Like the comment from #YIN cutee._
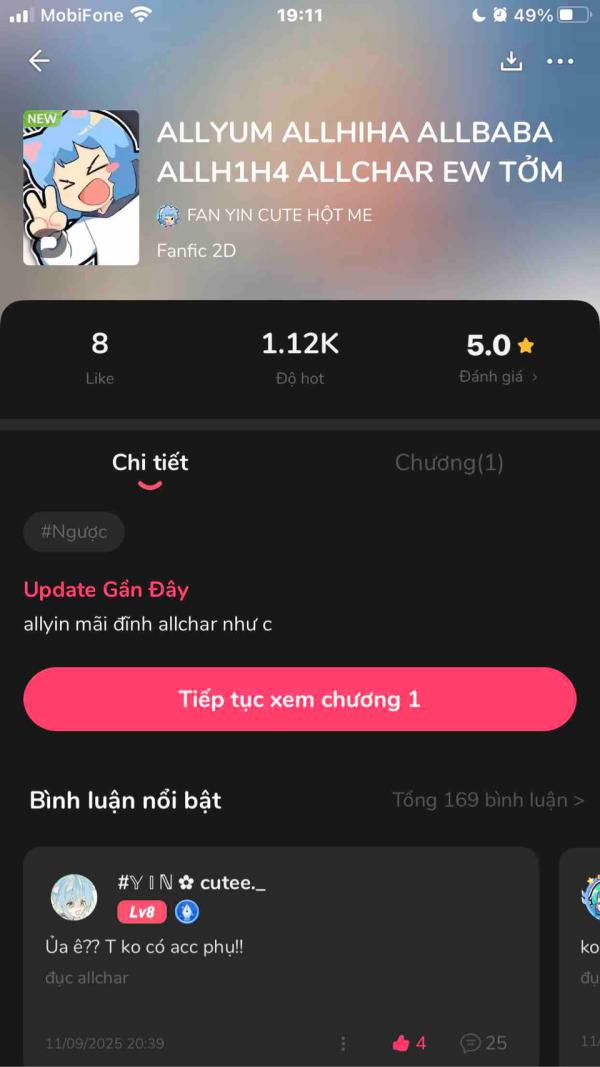The width and height of the screenshot is (600, 1067). click(x=409, y=1043)
